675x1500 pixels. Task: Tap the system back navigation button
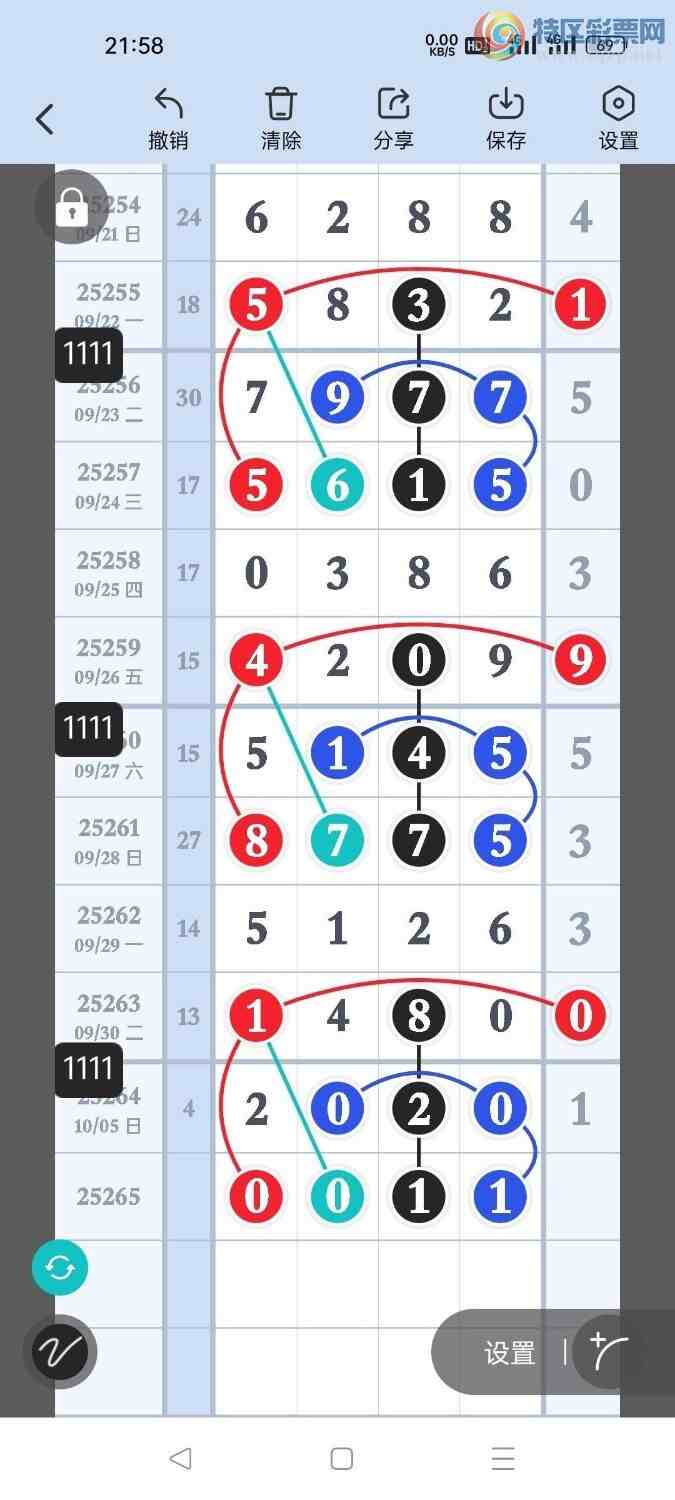click(x=180, y=1459)
